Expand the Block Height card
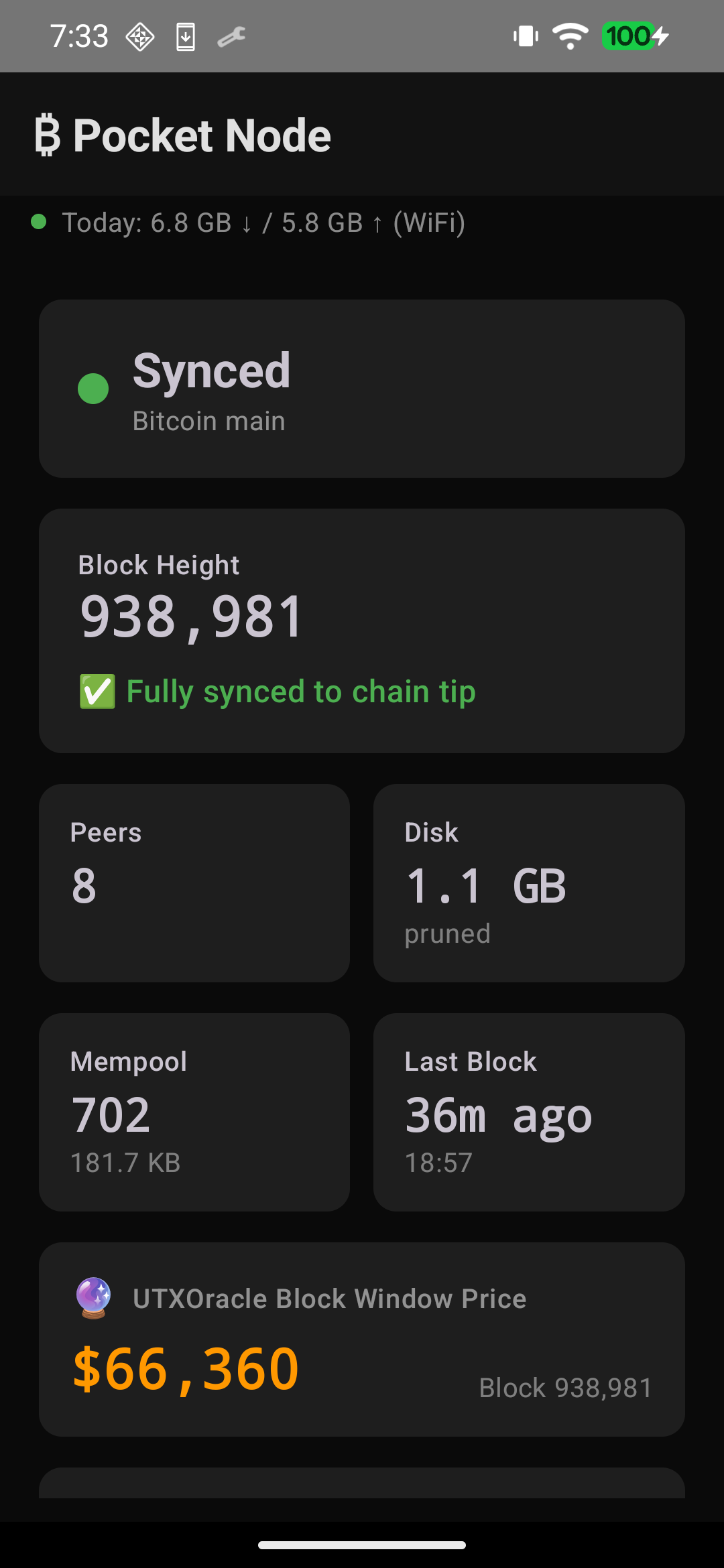This screenshot has height=1568, width=724. [362, 631]
